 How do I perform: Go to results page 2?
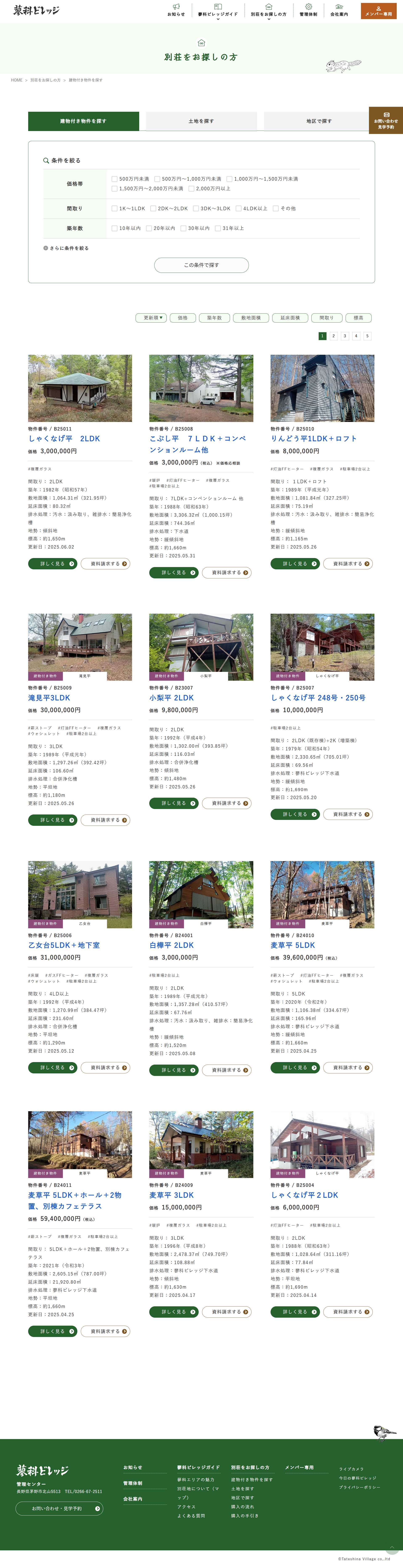click(x=333, y=336)
